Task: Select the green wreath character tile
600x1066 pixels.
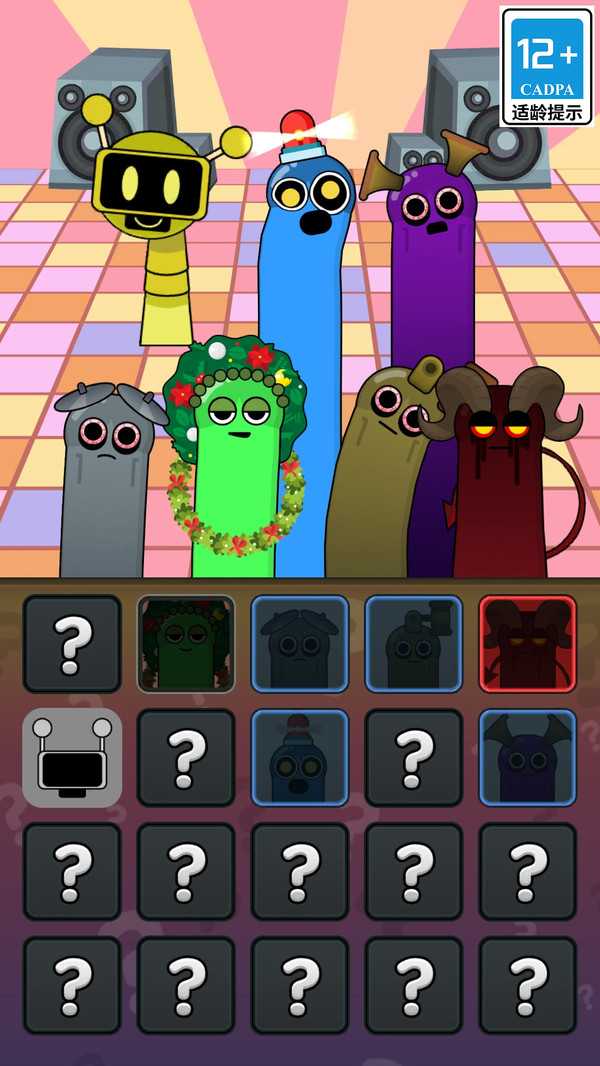Action: pyautogui.click(x=186, y=644)
